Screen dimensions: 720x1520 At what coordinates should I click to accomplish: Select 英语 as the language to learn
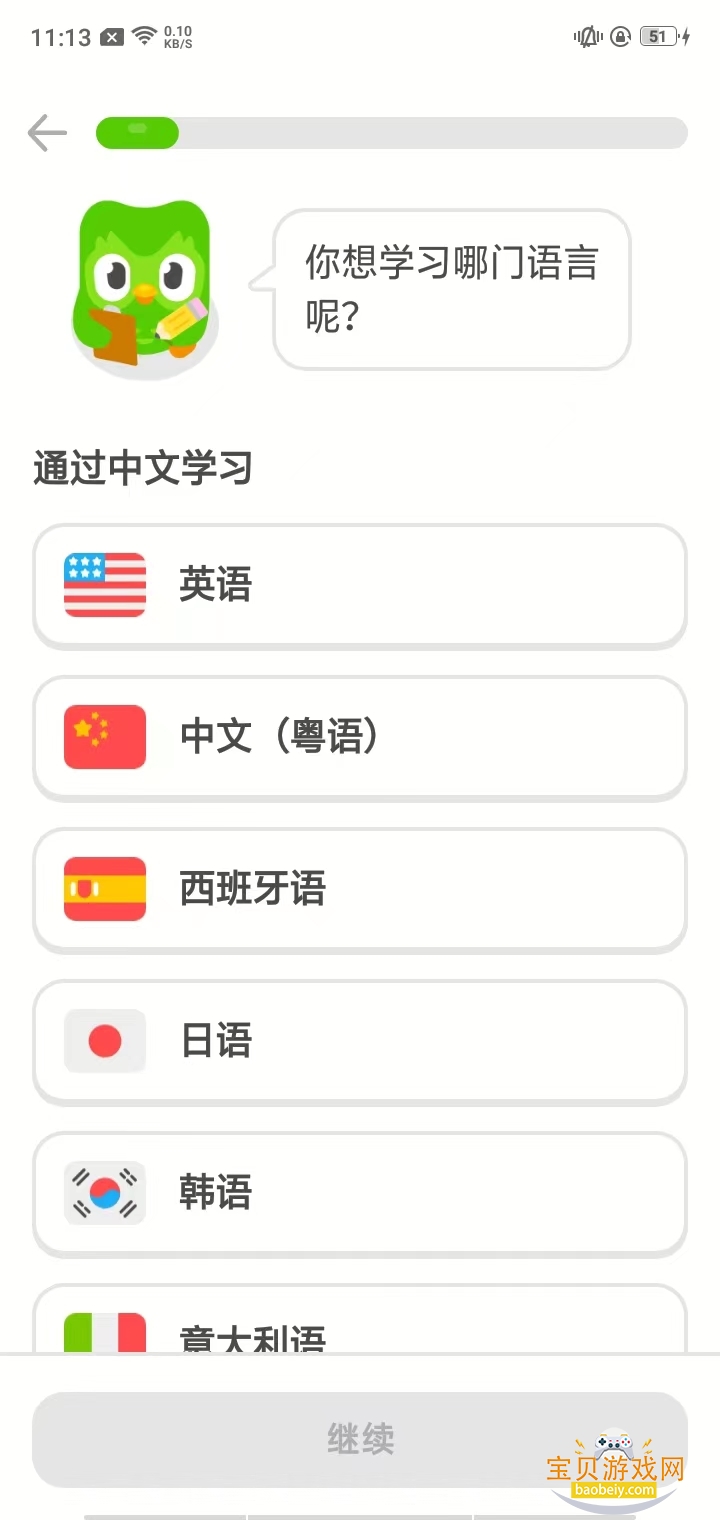click(360, 586)
